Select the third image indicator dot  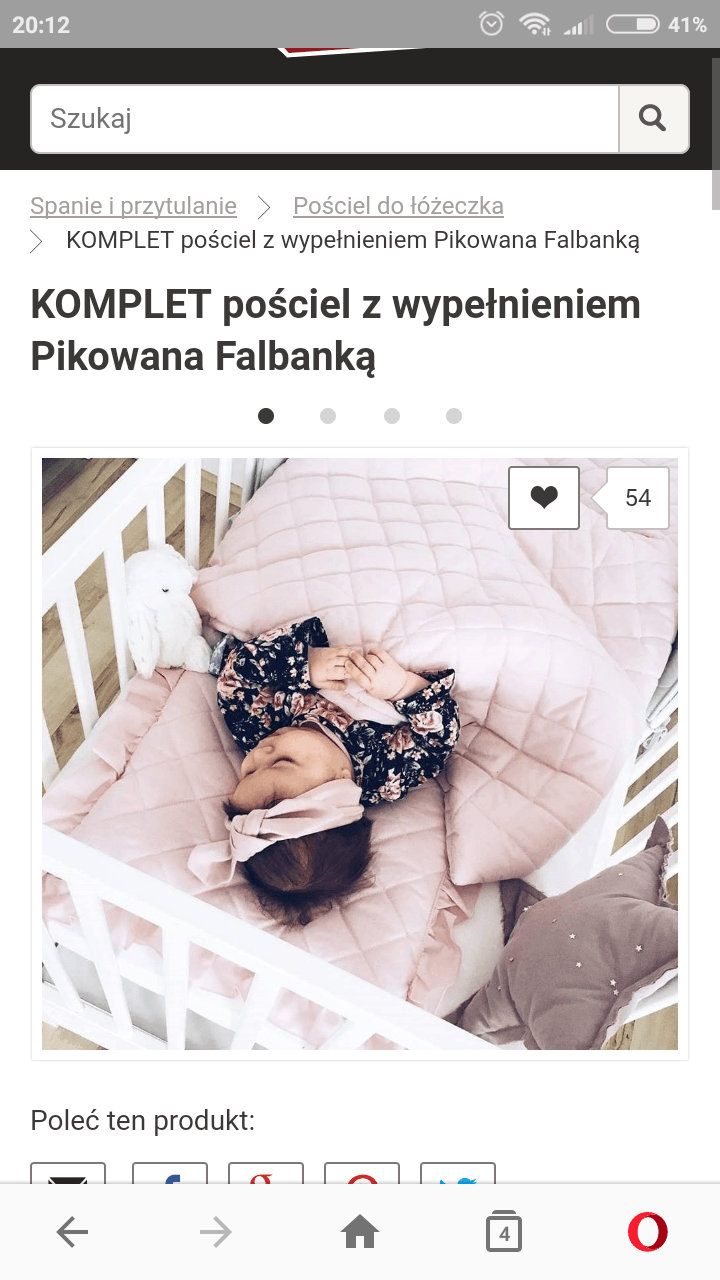(392, 416)
